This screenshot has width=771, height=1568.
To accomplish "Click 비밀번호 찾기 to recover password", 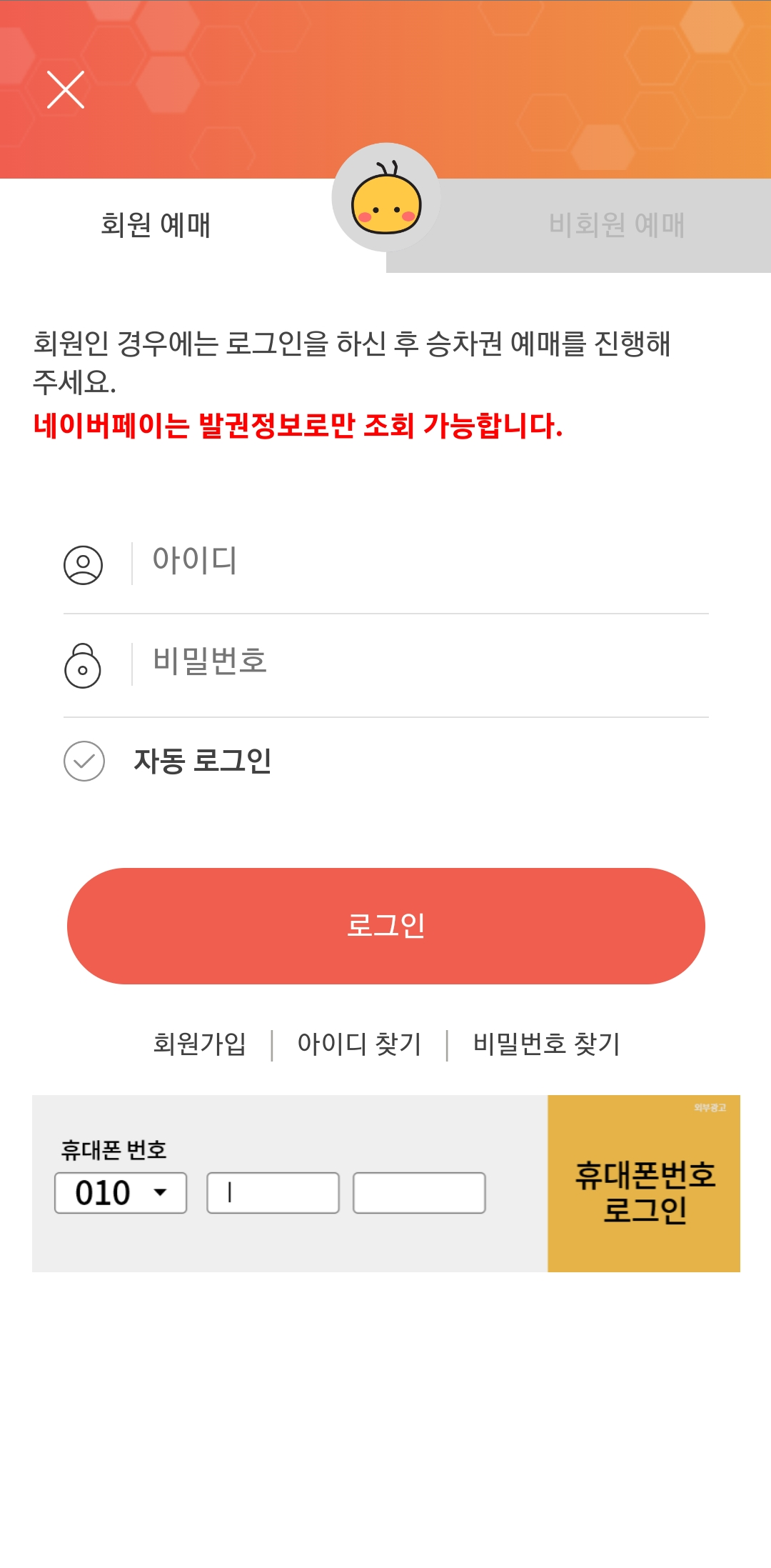I will click(546, 1044).
